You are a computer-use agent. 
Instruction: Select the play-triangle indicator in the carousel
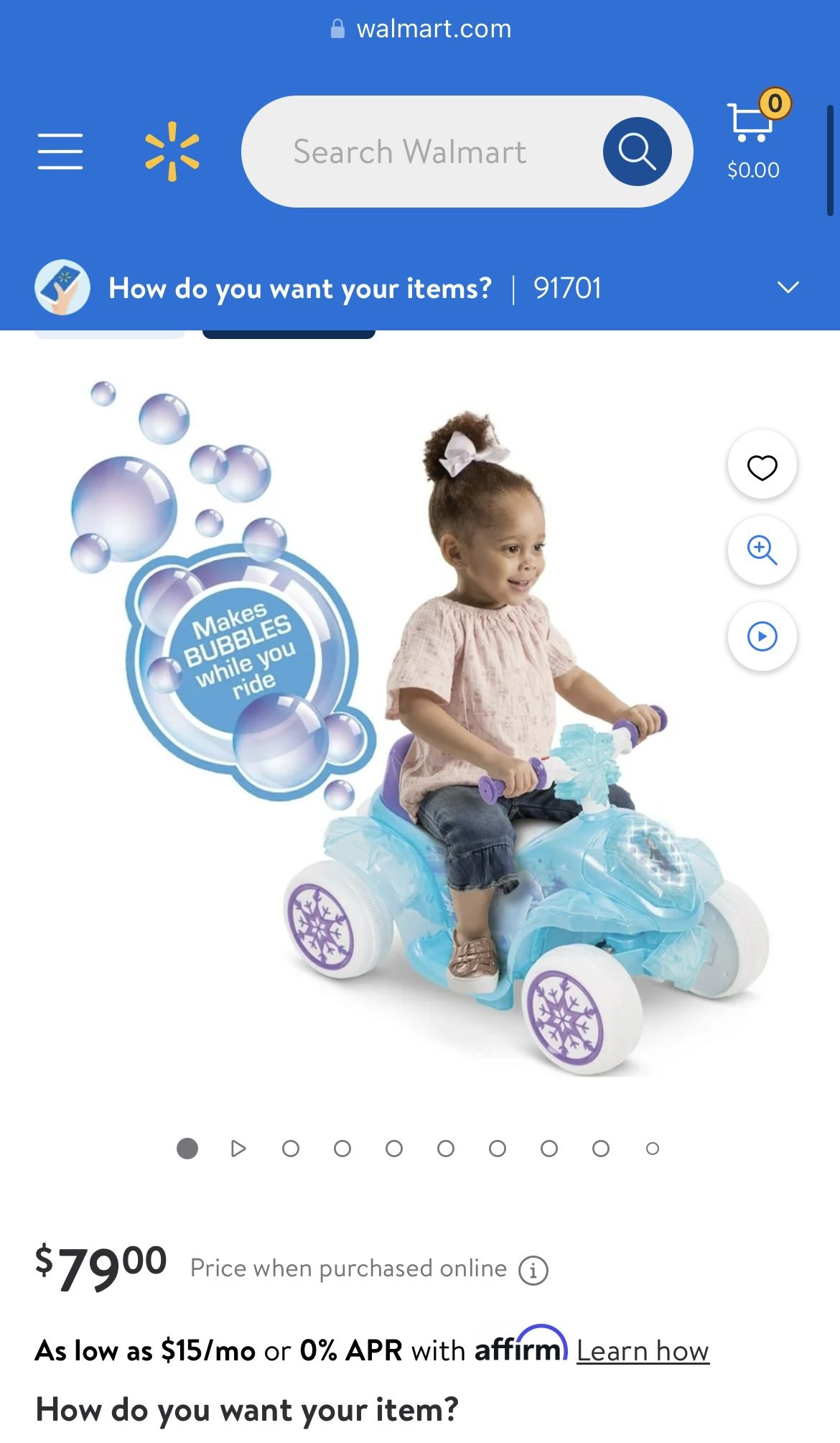click(x=239, y=1149)
